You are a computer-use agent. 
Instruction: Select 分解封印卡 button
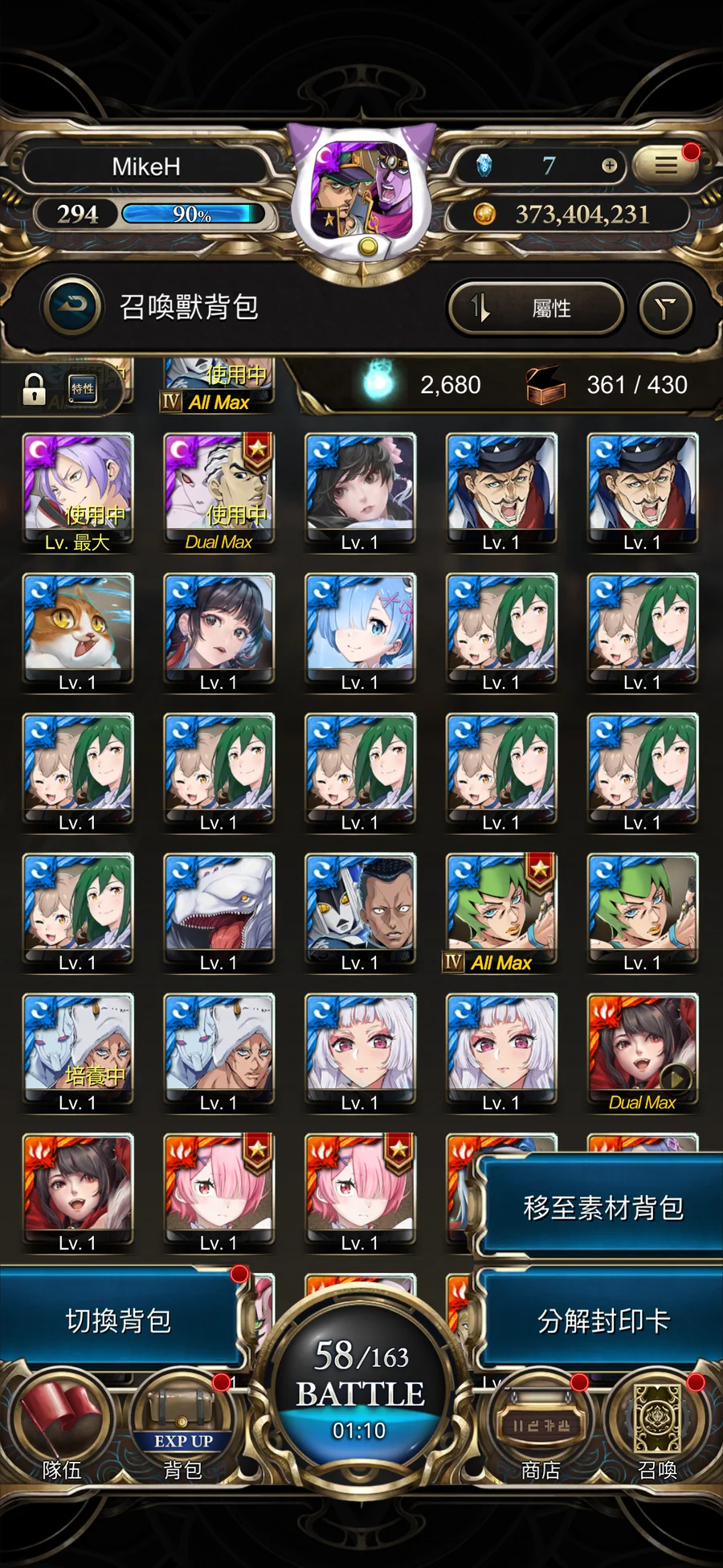click(602, 1320)
